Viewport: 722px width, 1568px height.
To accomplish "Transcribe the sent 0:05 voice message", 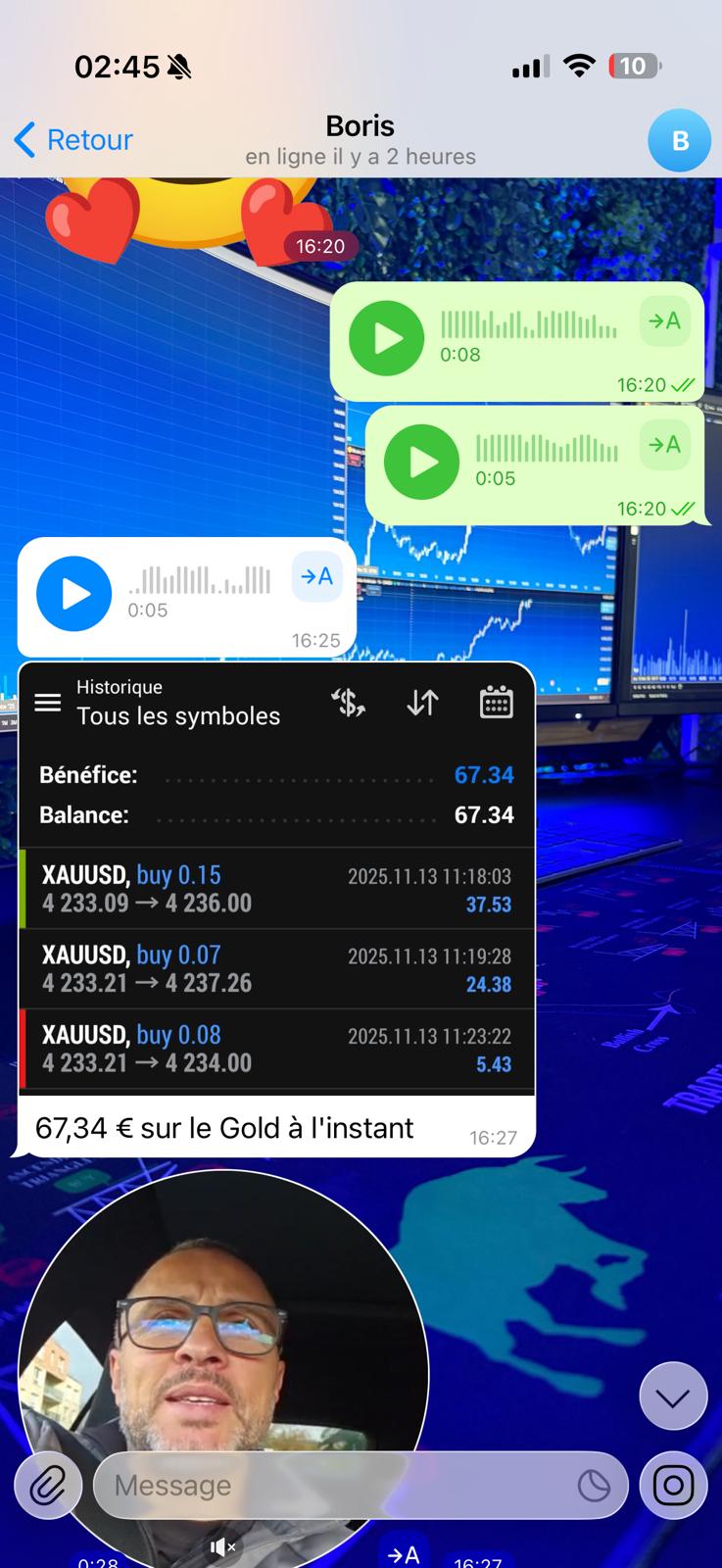I will click(x=664, y=445).
